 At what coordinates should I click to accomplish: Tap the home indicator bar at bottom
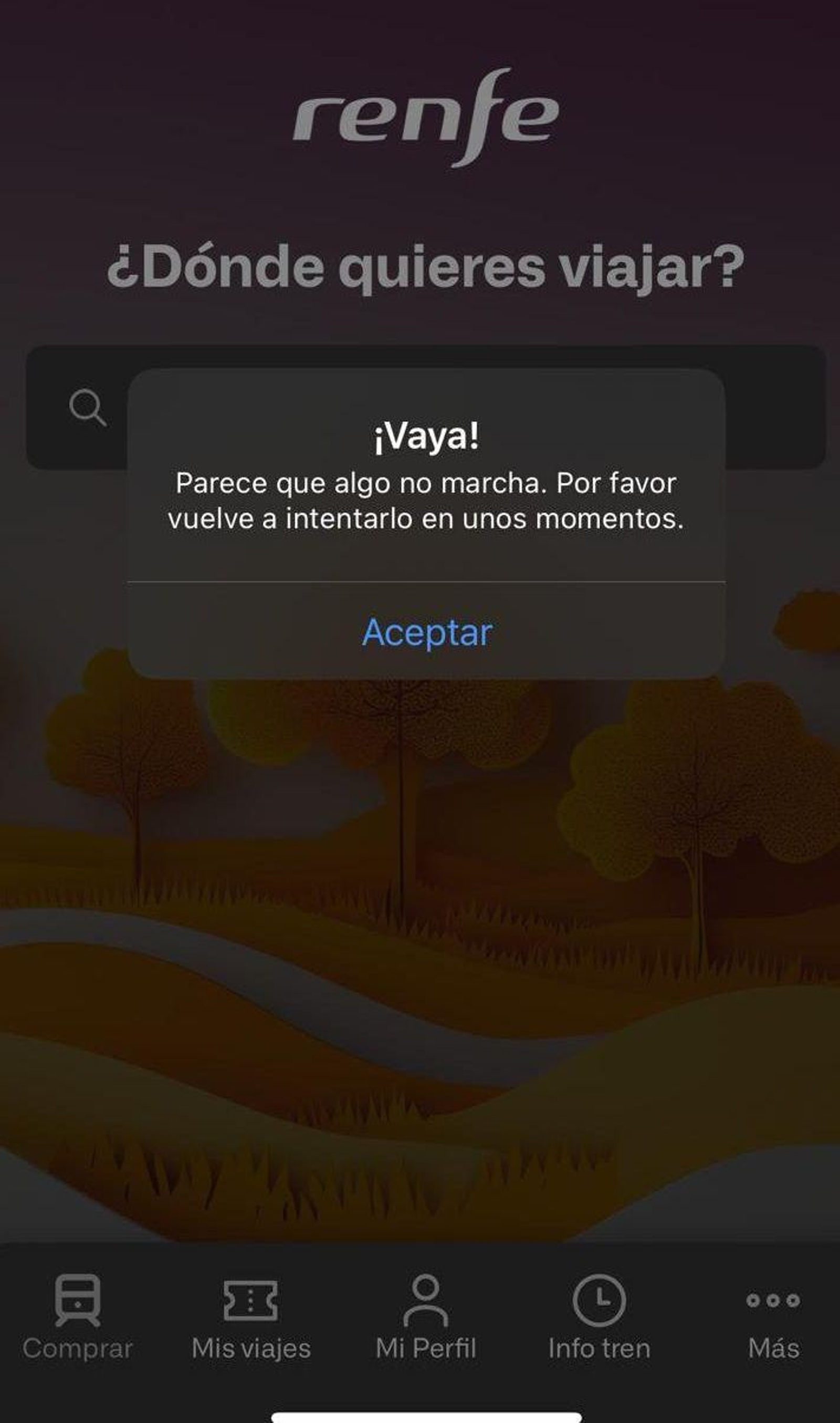point(420,1416)
